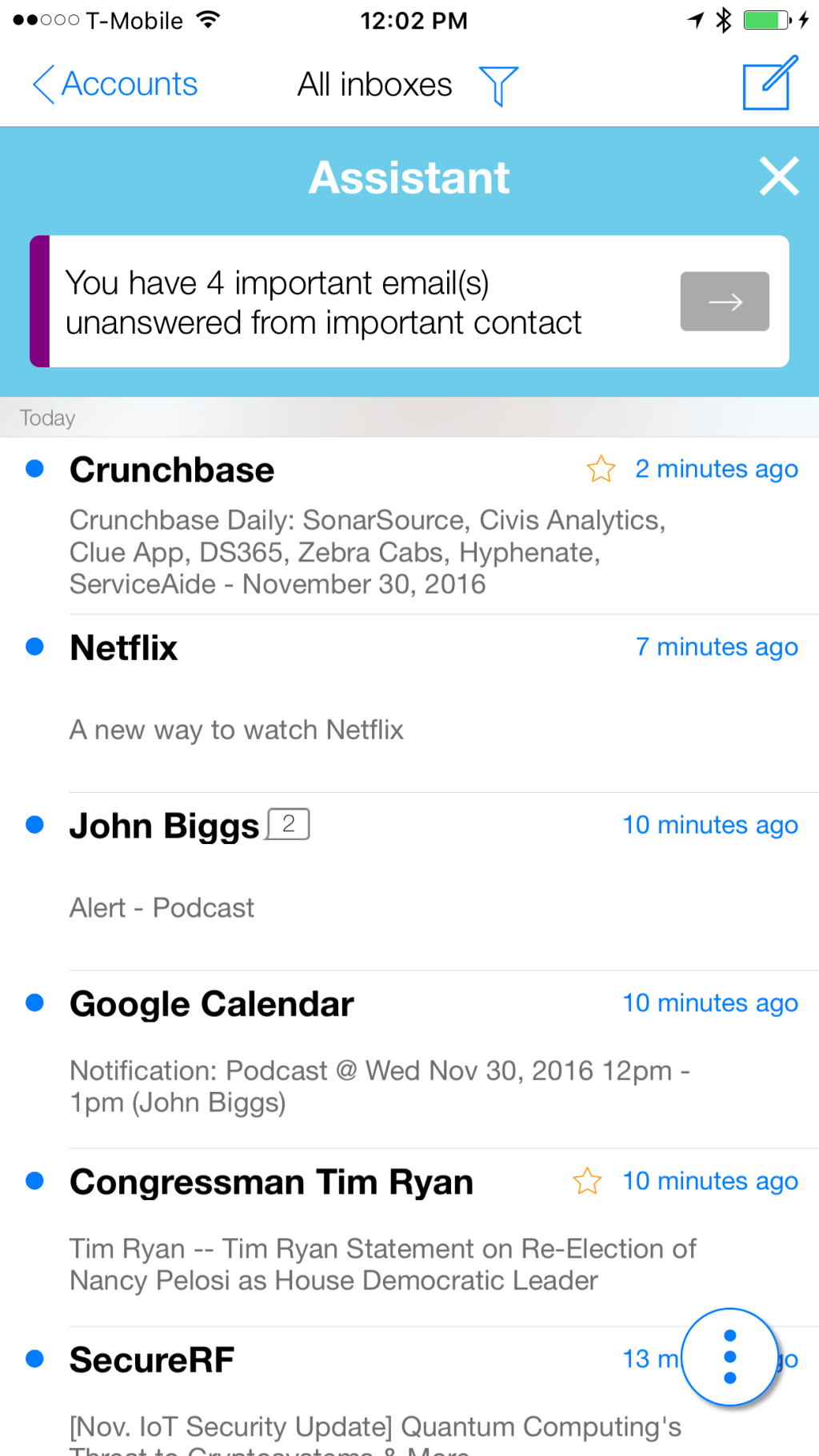Image resolution: width=819 pixels, height=1456 pixels.
Task: Dismiss the Assistant banner
Action: point(779,177)
